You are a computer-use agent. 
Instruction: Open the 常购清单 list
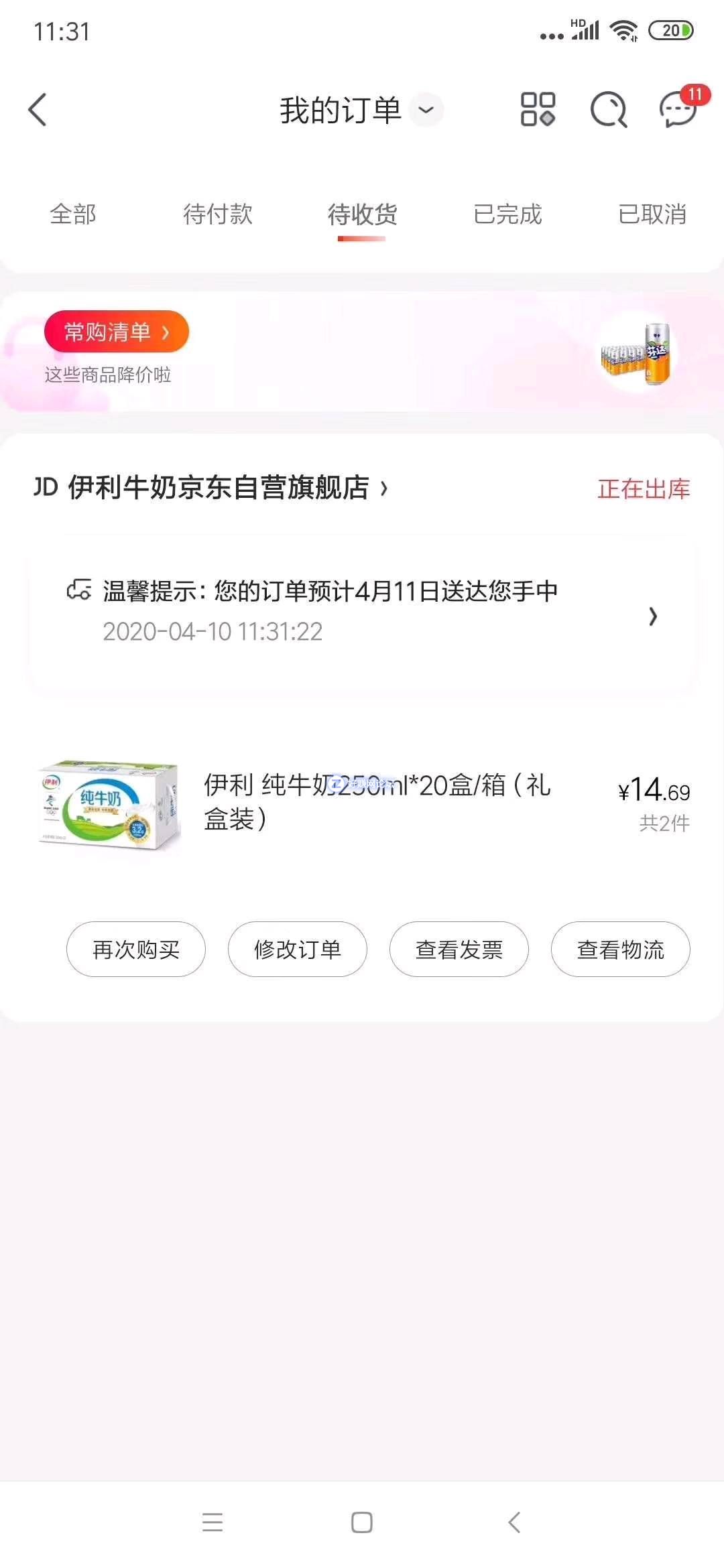point(117,332)
